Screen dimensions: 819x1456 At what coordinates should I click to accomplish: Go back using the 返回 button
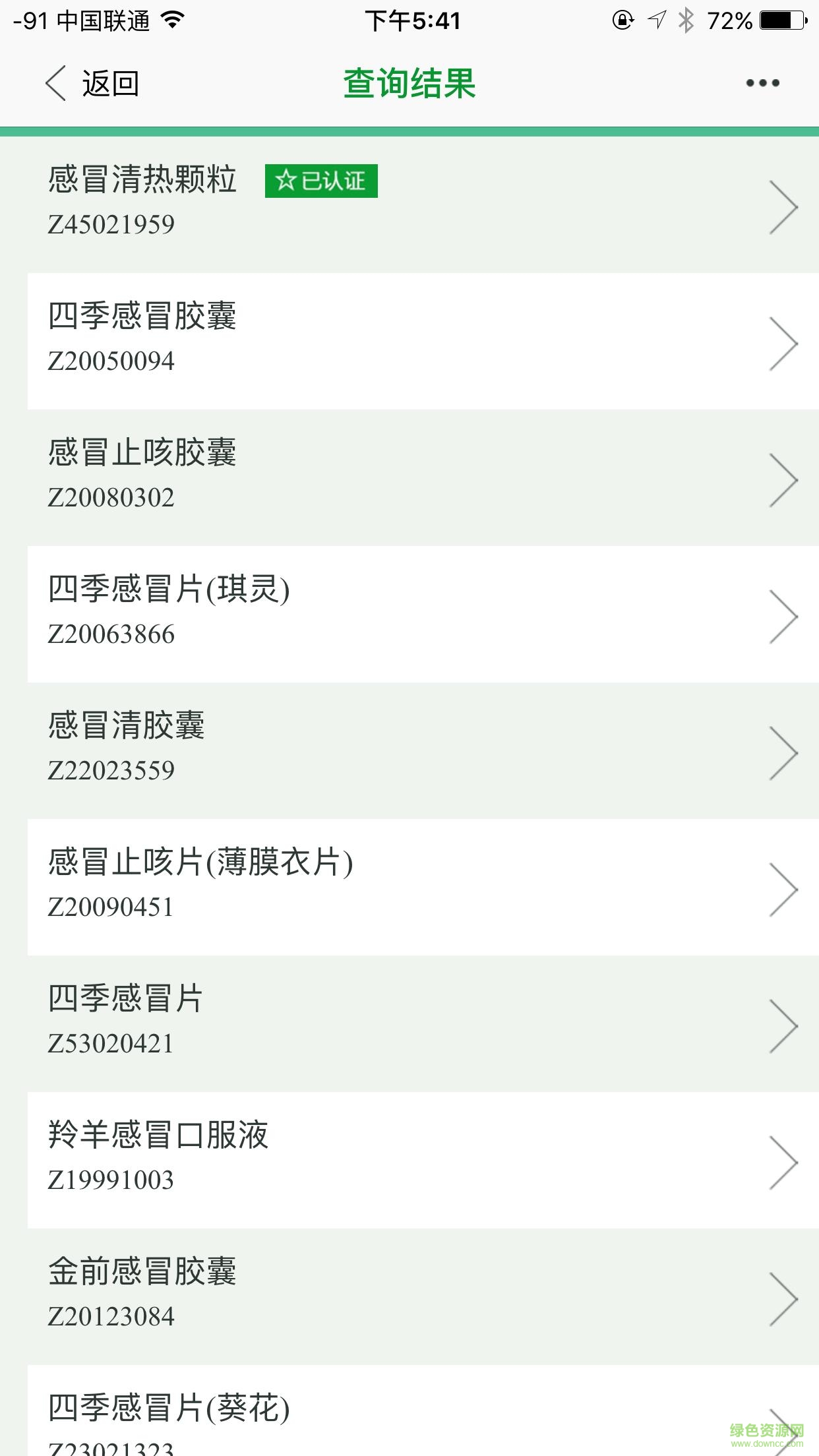pyautogui.click(x=92, y=84)
